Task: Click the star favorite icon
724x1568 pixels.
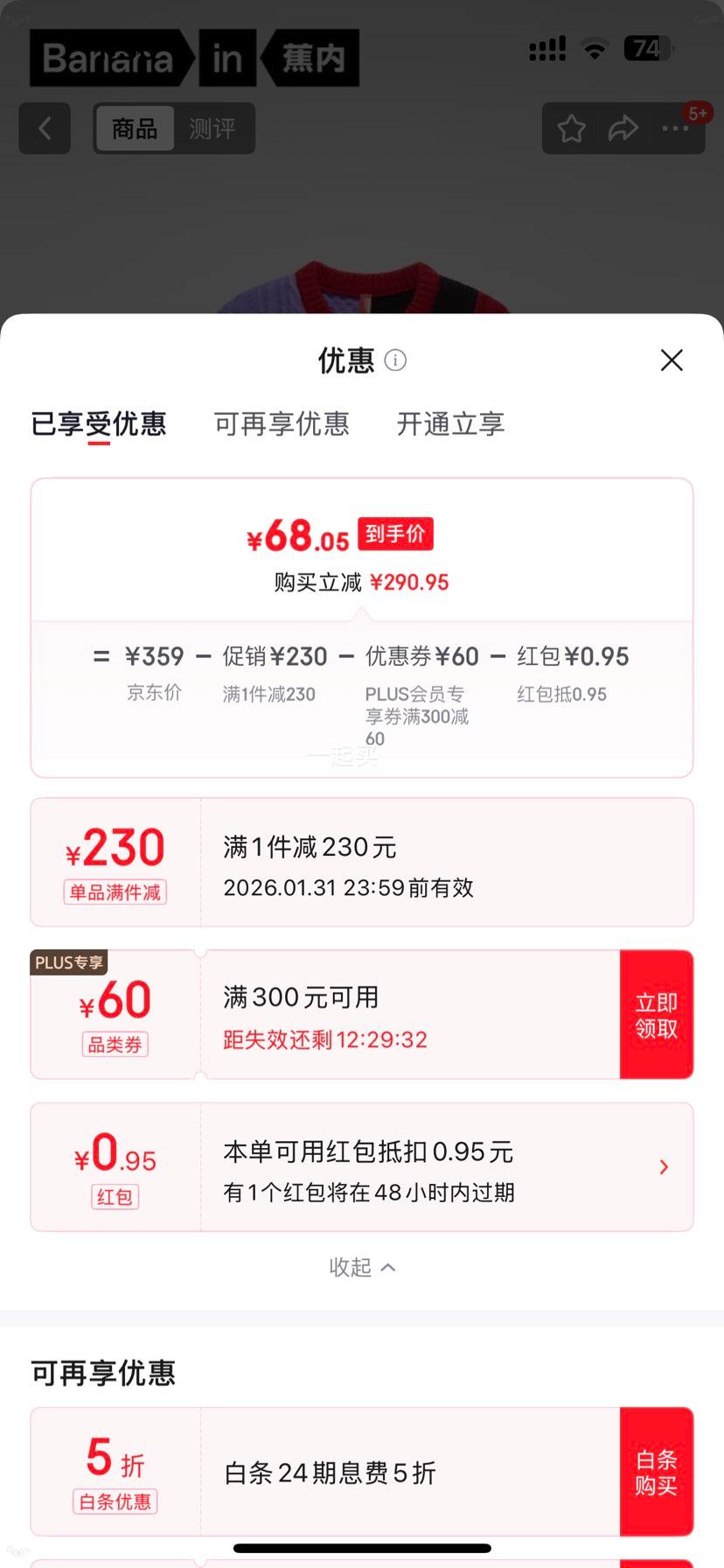Action: (x=571, y=128)
